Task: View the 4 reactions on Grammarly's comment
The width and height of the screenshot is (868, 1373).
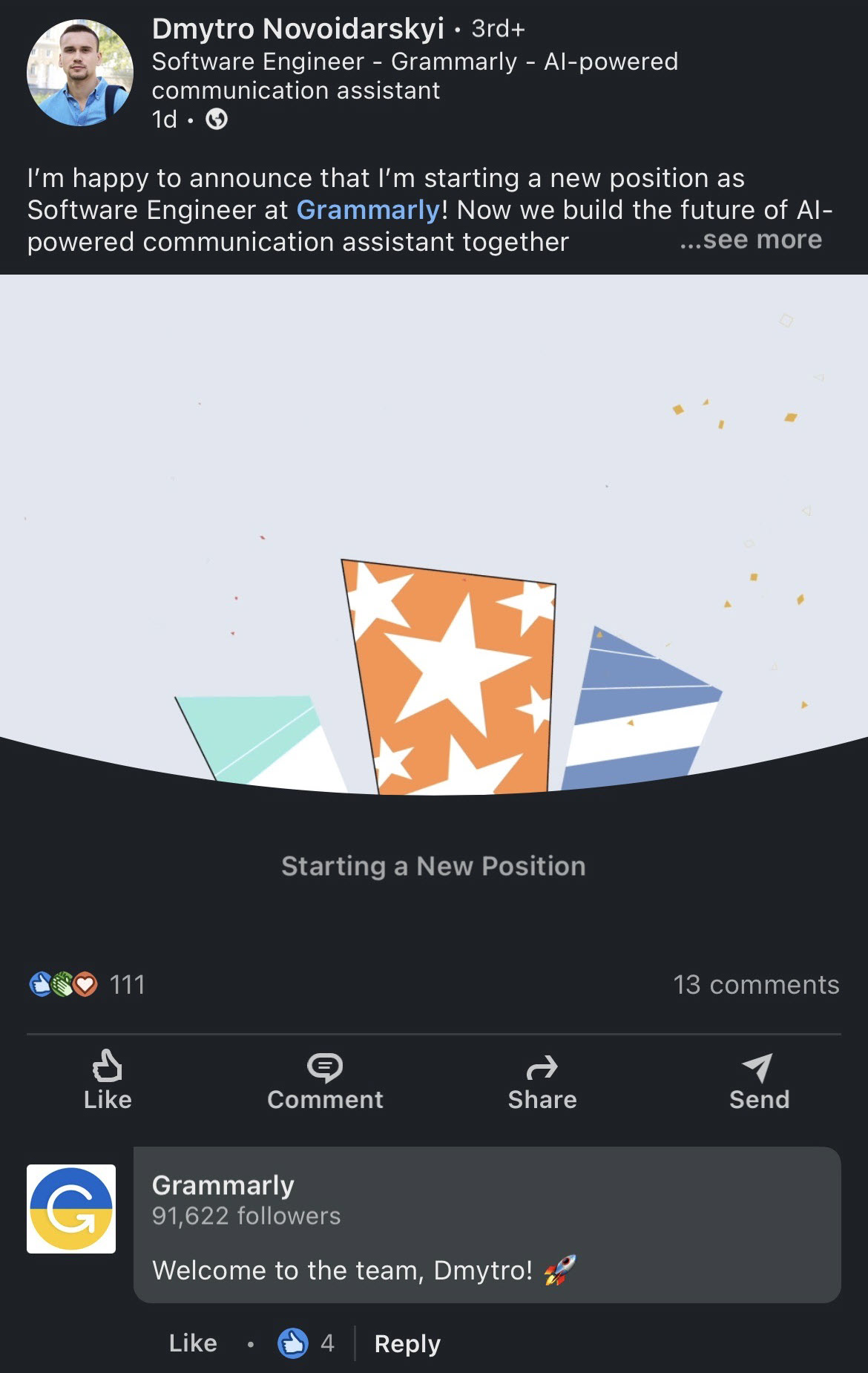Action: [306, 1343]
